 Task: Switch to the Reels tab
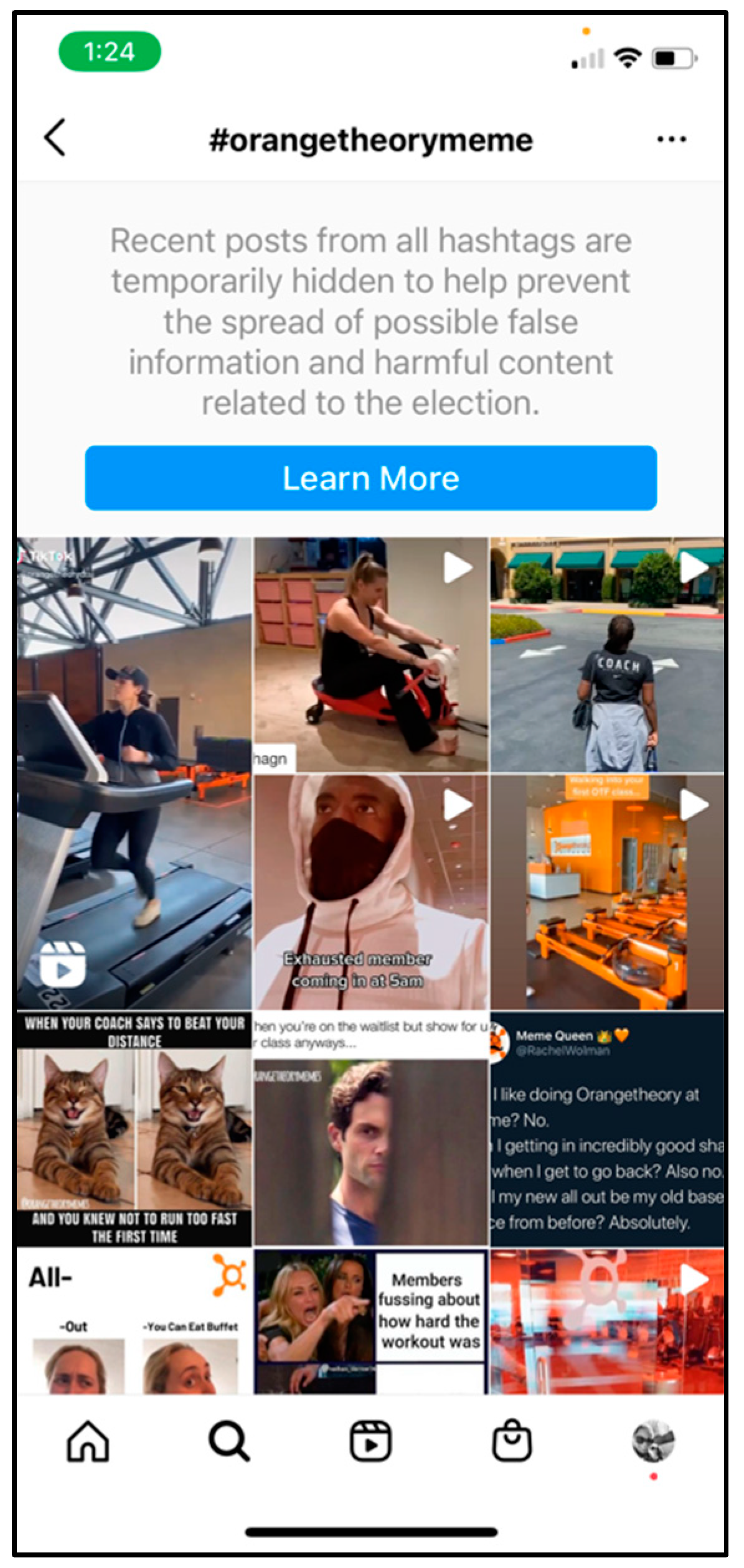(x=370, y=1441)
